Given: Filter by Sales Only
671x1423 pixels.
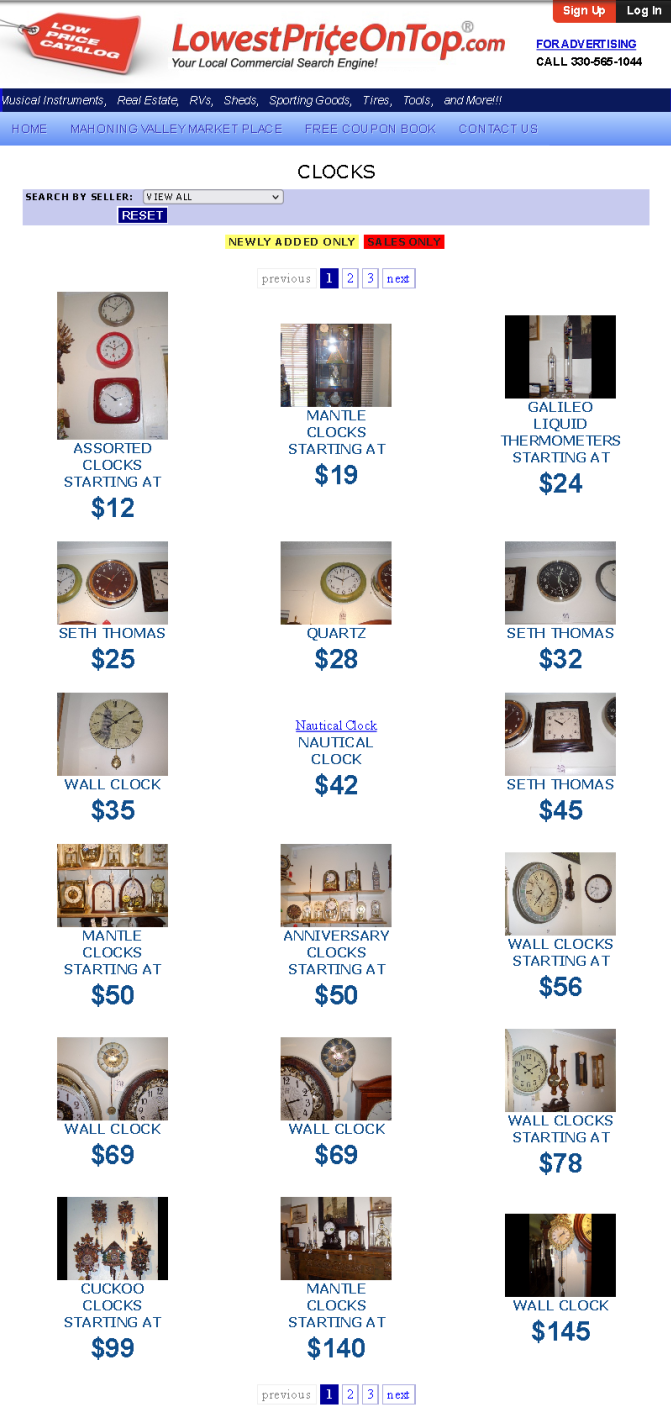Looking at the screenshot, I should coord(404,242).
